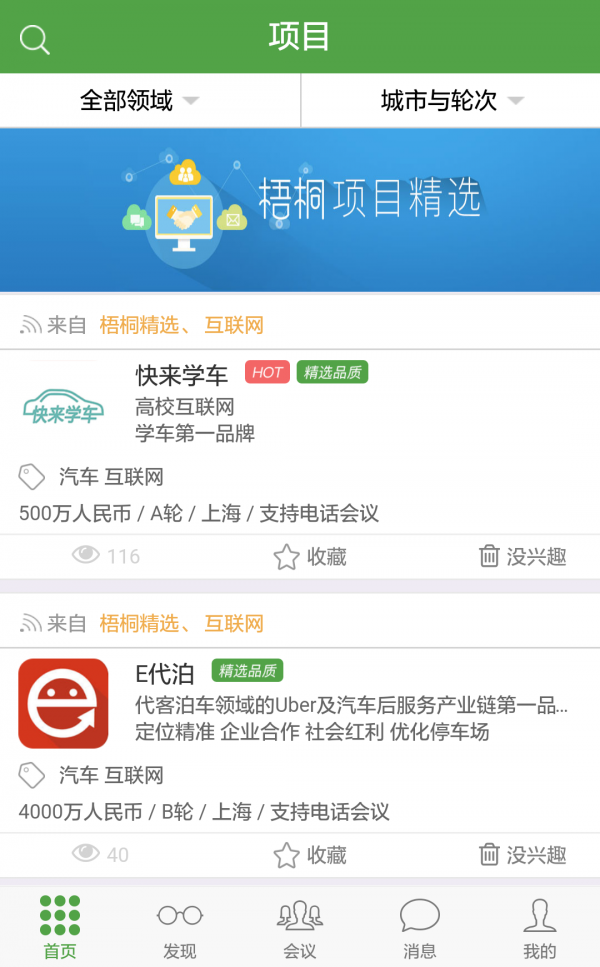The width and height of the screenshot is (600, 967).
Task: Favorite the E代泊 project with 收藏
Action: pos(310,855)
